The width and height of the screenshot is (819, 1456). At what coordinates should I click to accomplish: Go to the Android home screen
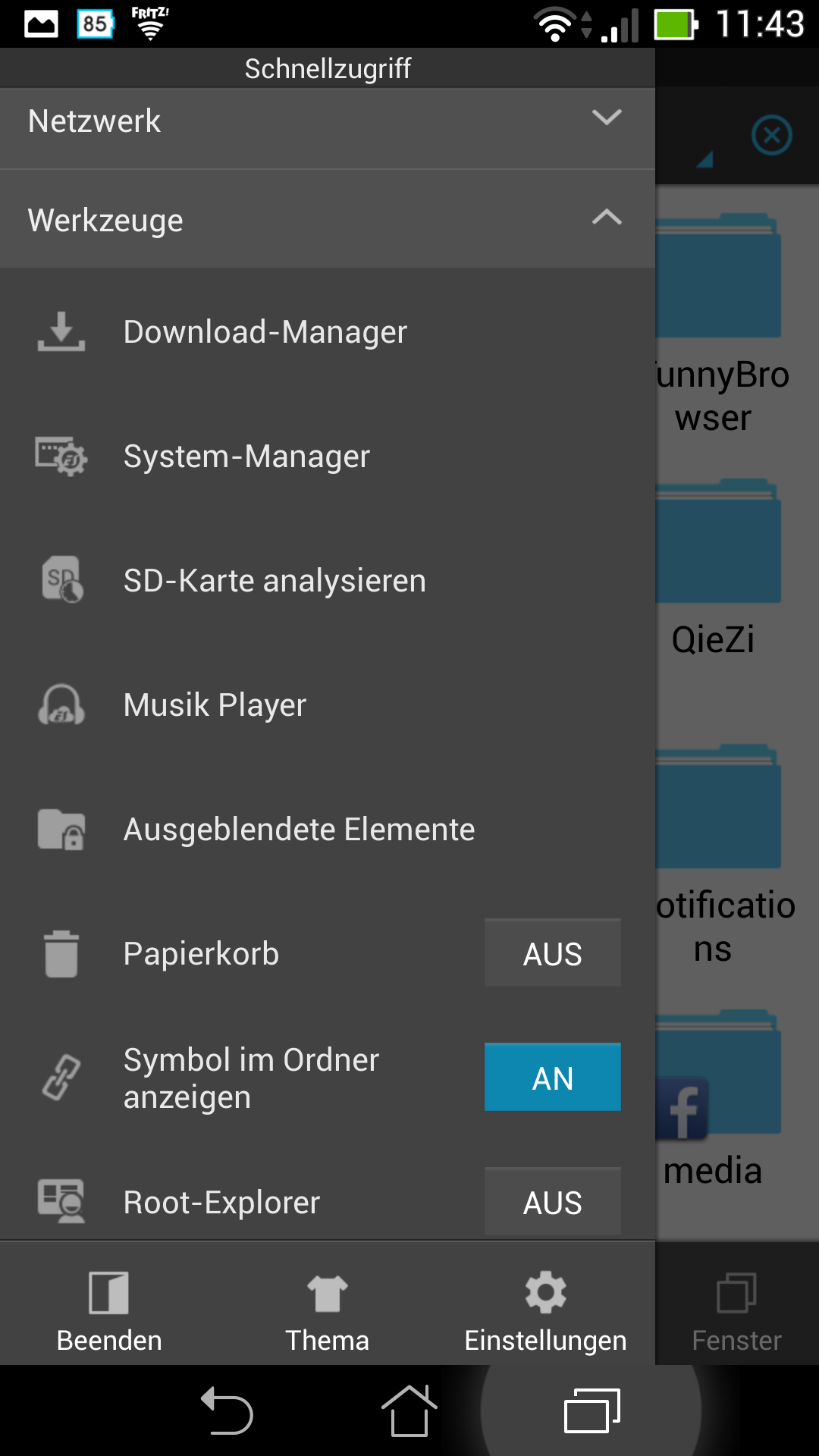(x=409, y=1412)
